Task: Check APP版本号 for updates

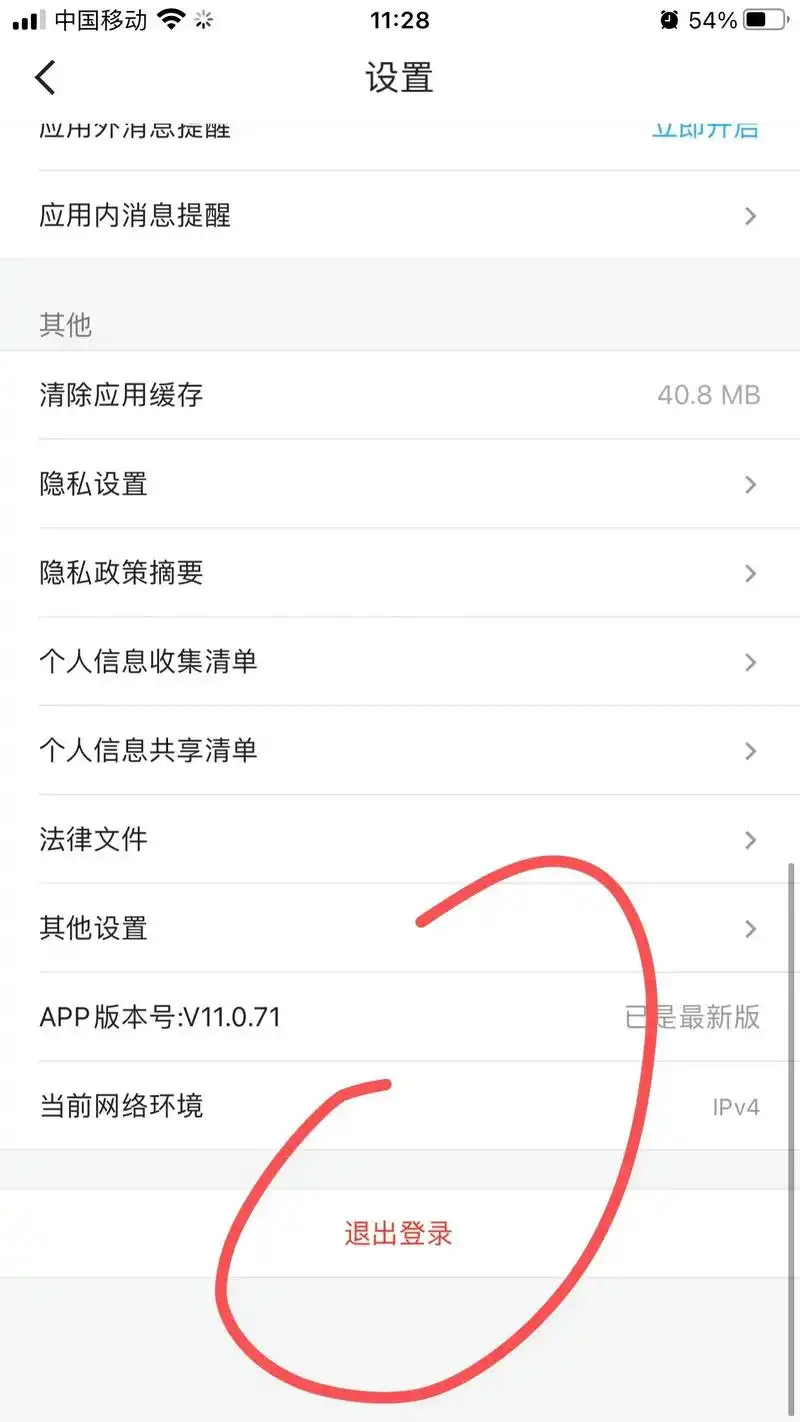Action: click(x=400, y=1017)
